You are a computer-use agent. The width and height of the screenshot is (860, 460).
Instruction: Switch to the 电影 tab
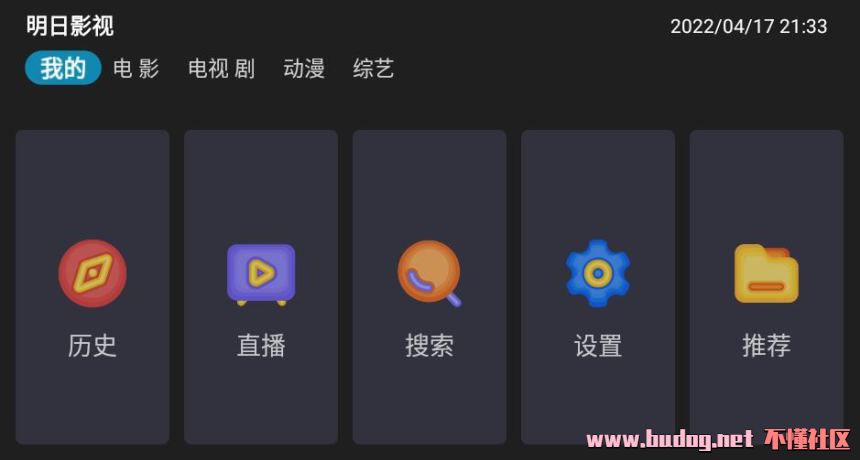[136, 68]
